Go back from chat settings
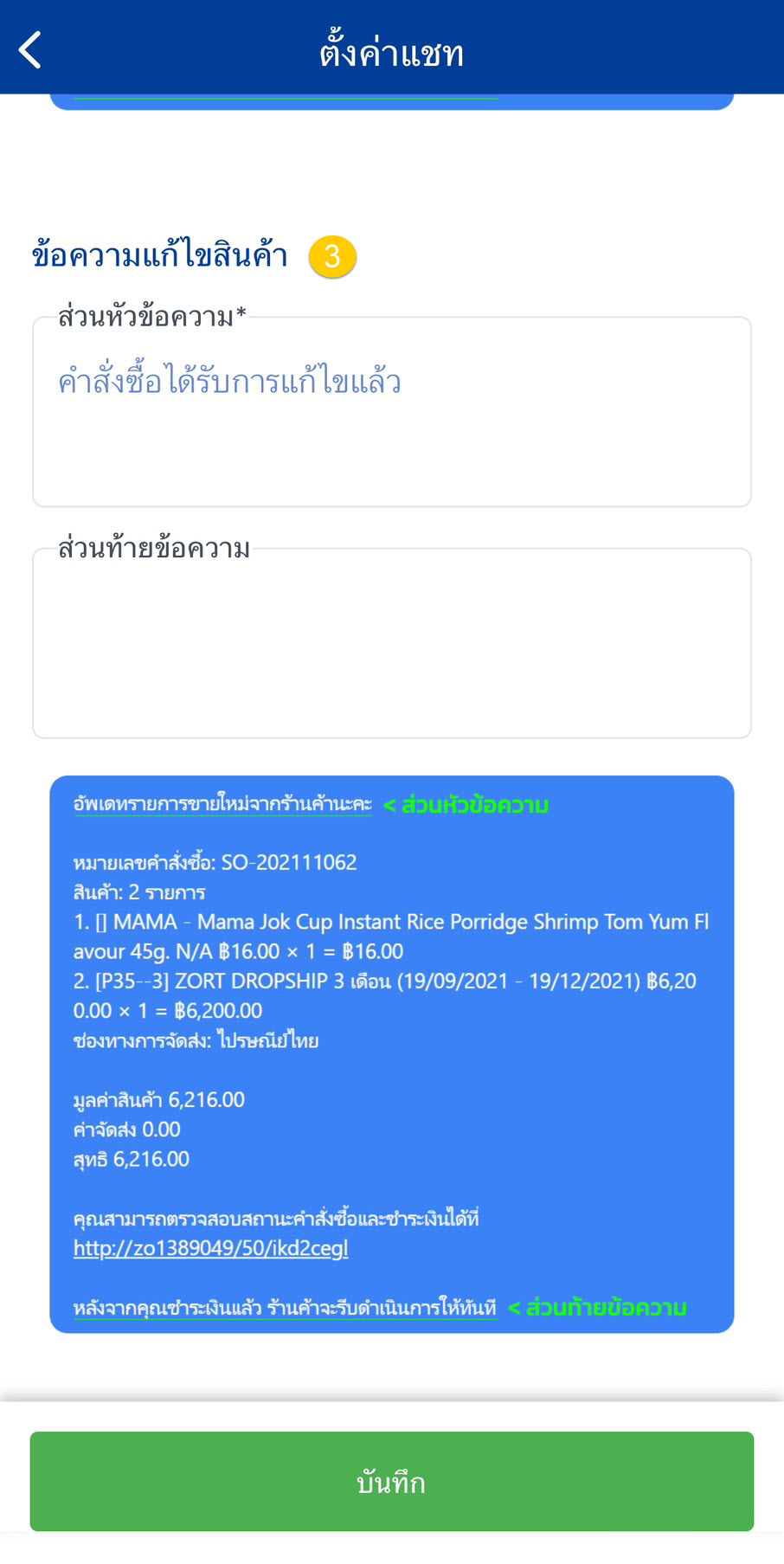The width and height of the screenshot is (784, 1564). [30, 49]
